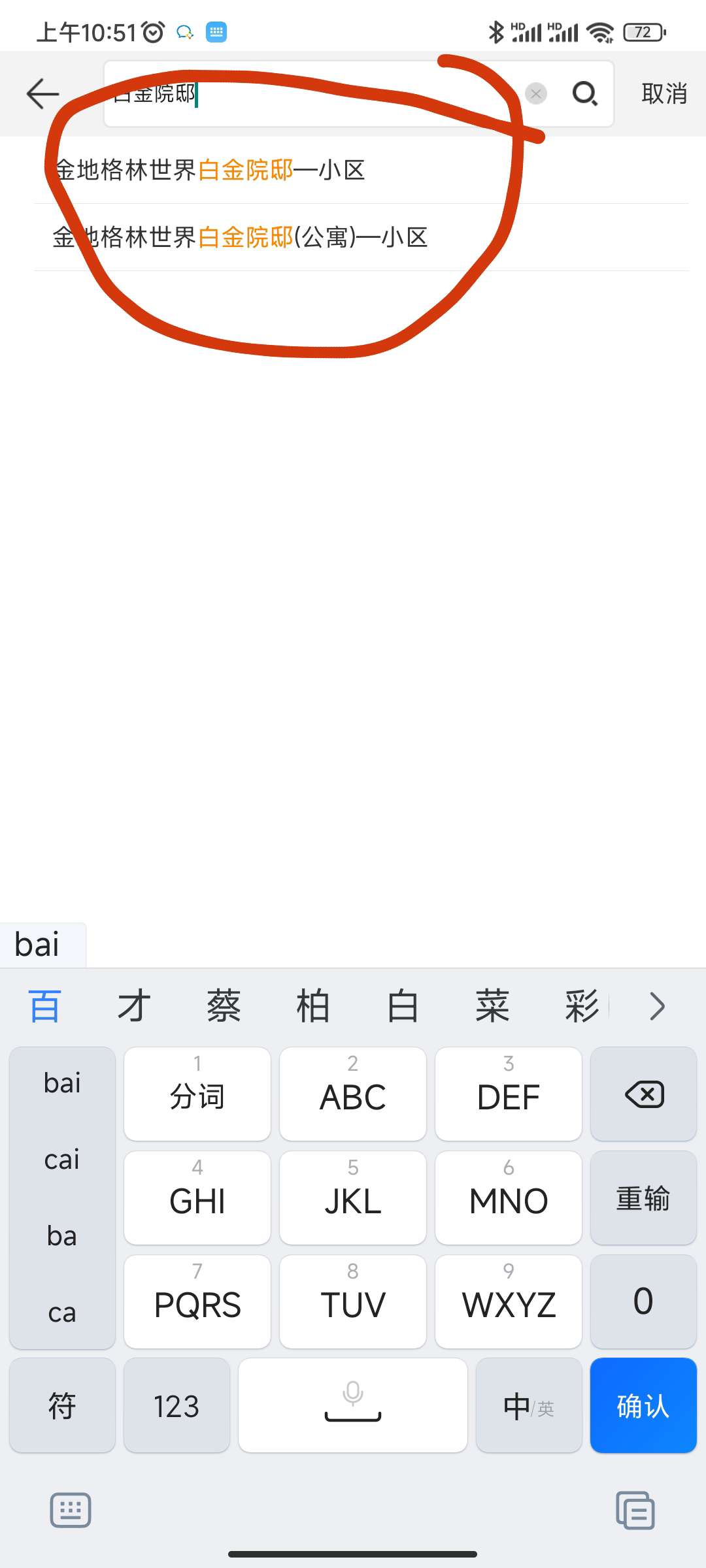This screenshot has width=706, height=1568.
Task: Tap the 重输 re-enter key
Action: point(643,1198)
